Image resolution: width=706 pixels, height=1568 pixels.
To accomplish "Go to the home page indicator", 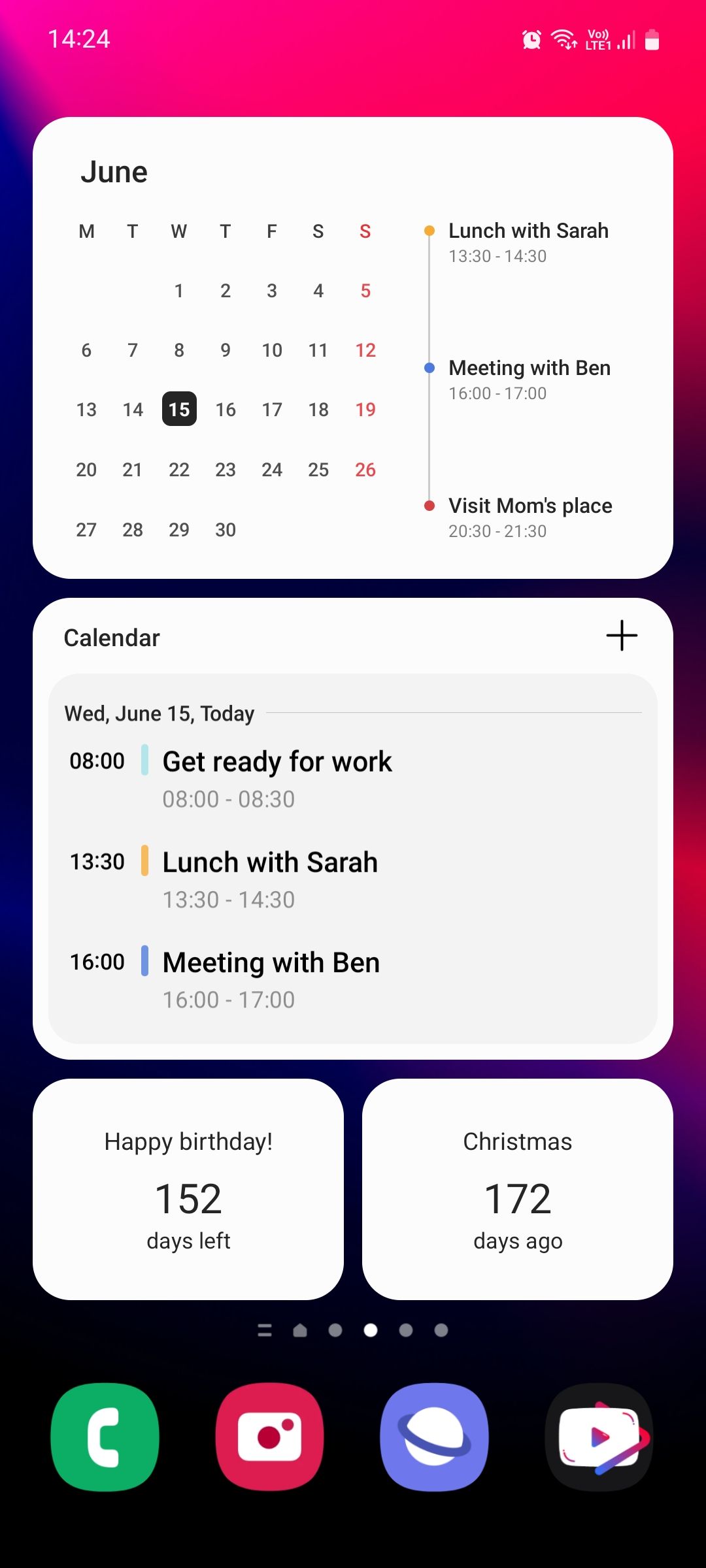I will click(x=300, y=1330).
